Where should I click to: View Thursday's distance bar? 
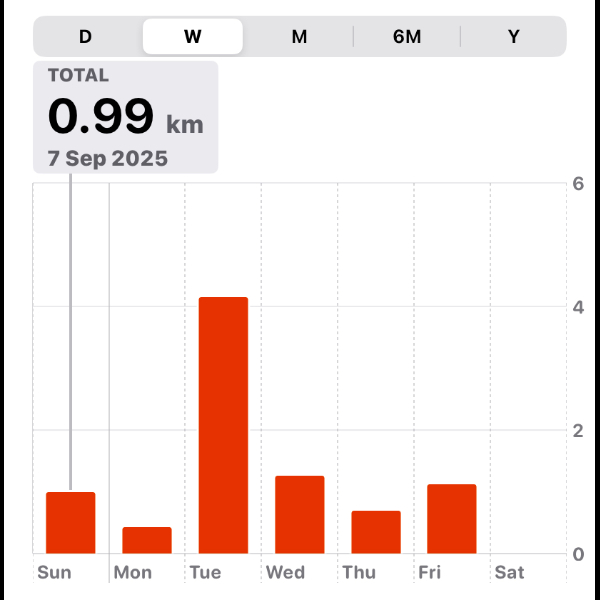(x=376, y=532)
